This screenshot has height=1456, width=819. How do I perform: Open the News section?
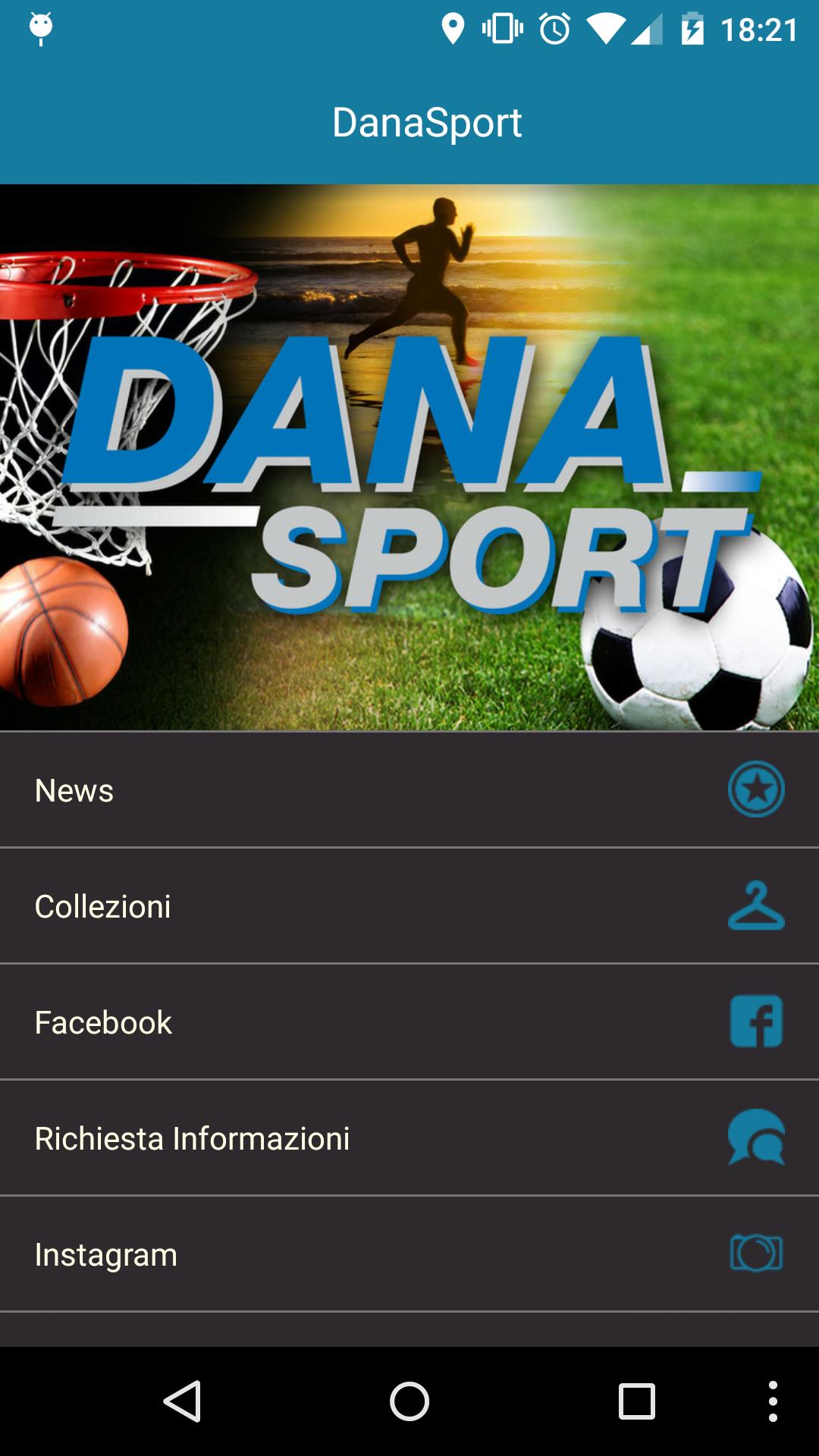pyautogui.click(x=303, y=789)
